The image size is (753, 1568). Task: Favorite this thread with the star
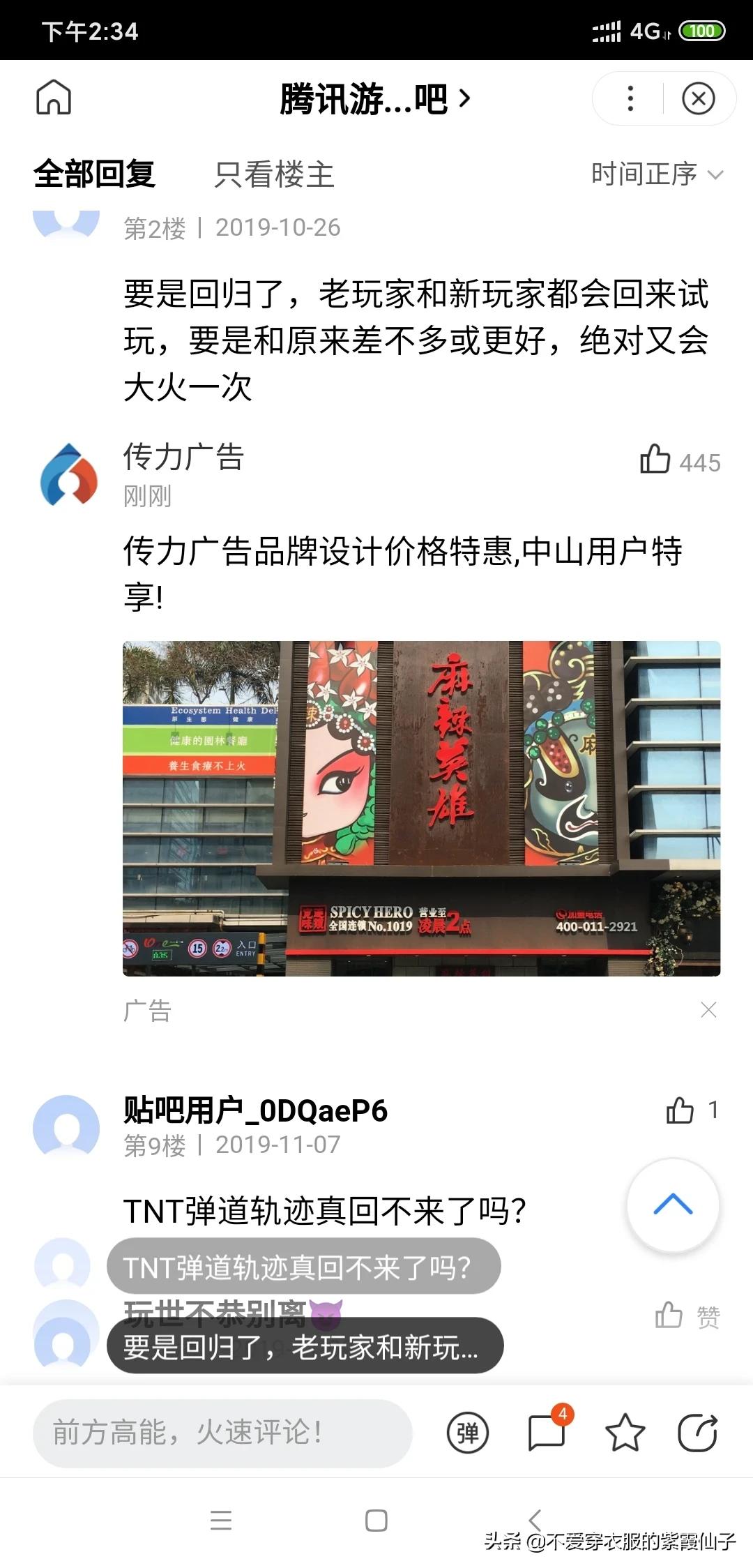tap(624, 1433)
